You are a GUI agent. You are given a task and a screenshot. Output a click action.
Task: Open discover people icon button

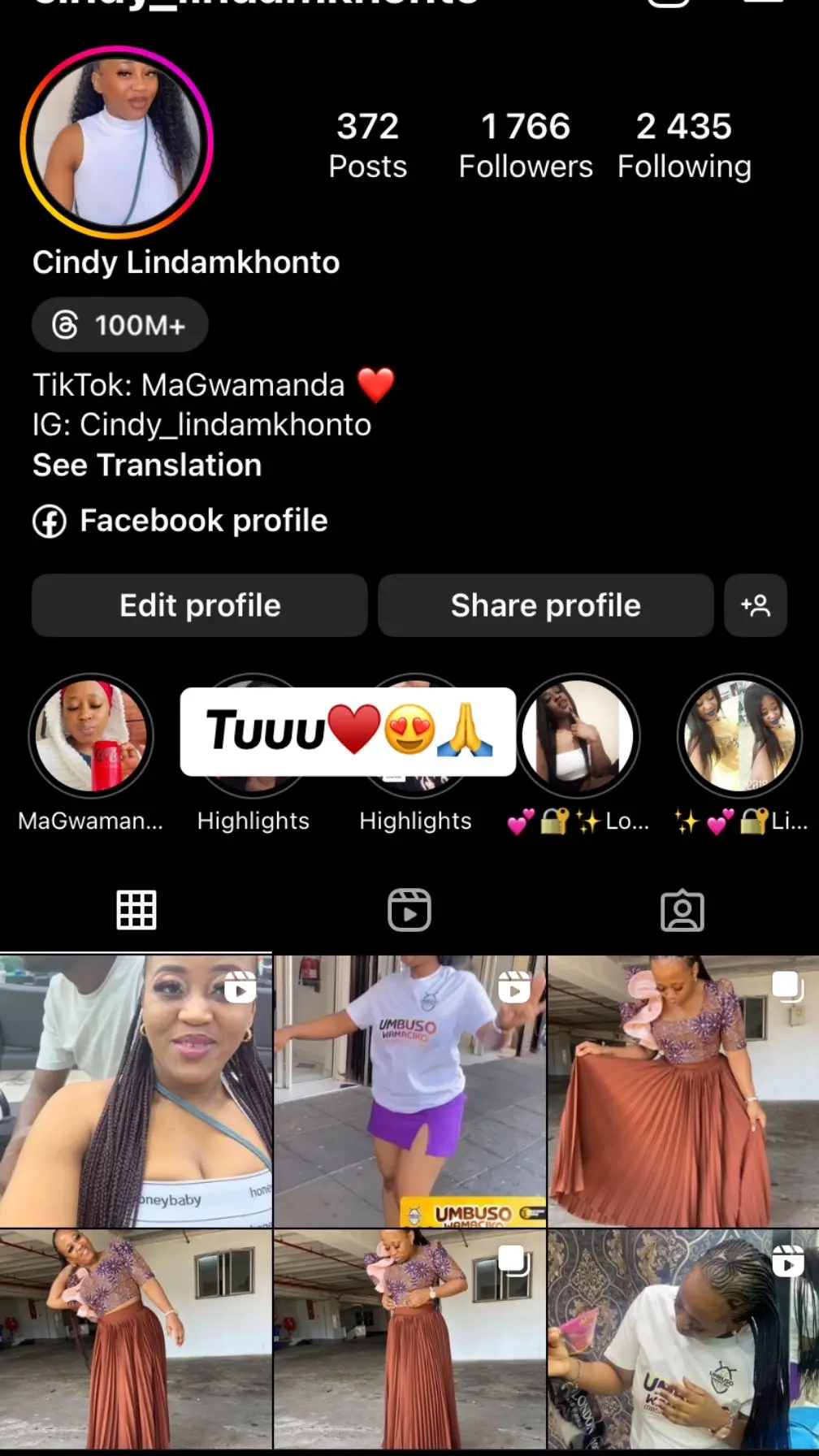tap(756, 605)
